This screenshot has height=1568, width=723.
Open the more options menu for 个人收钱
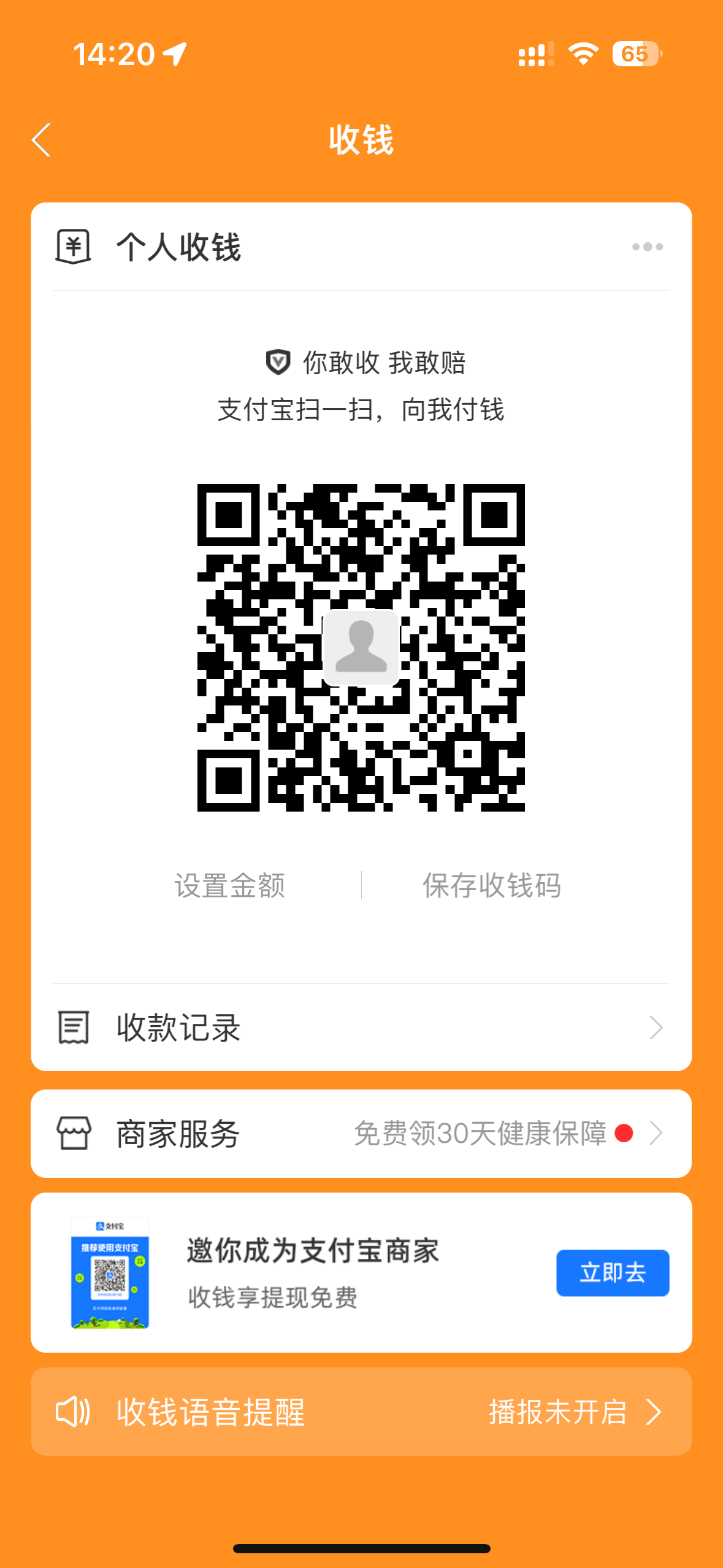pyautogui.click(x=647, y=247)
